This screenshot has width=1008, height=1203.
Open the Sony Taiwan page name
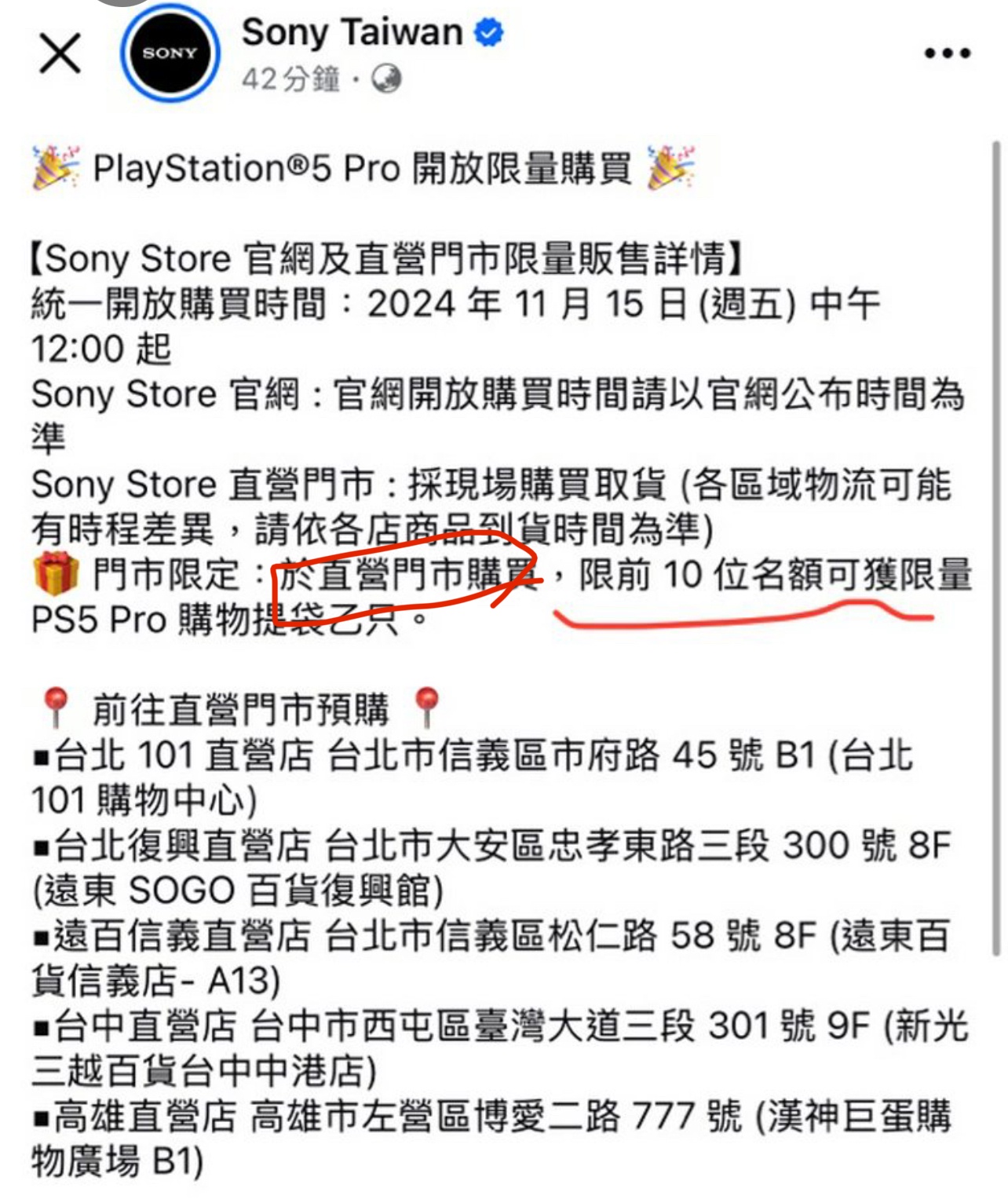pos(352,33)
